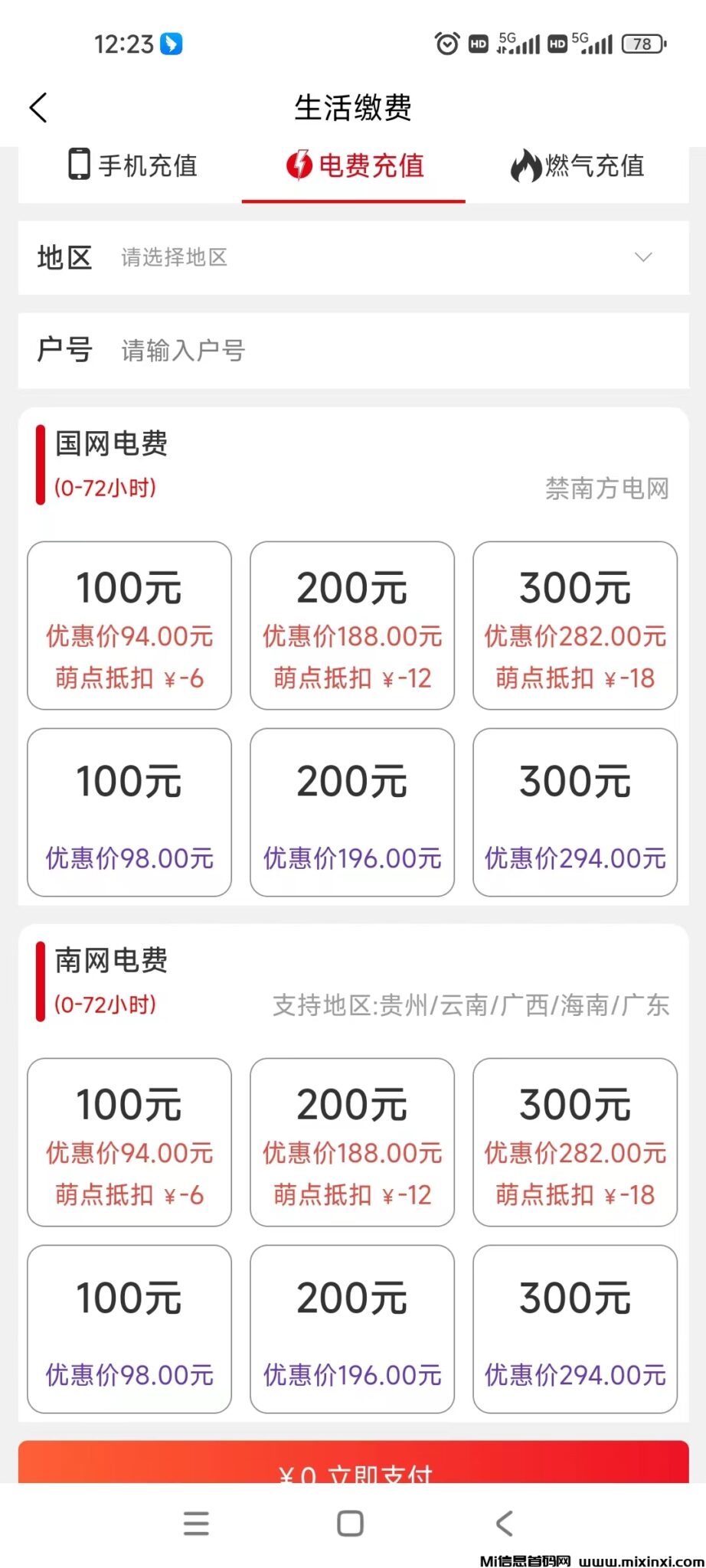706x1568 pixels.
Task: Select 南网电费 100元 at 优惠价94.00元
Action: [x=129, y=1142]
